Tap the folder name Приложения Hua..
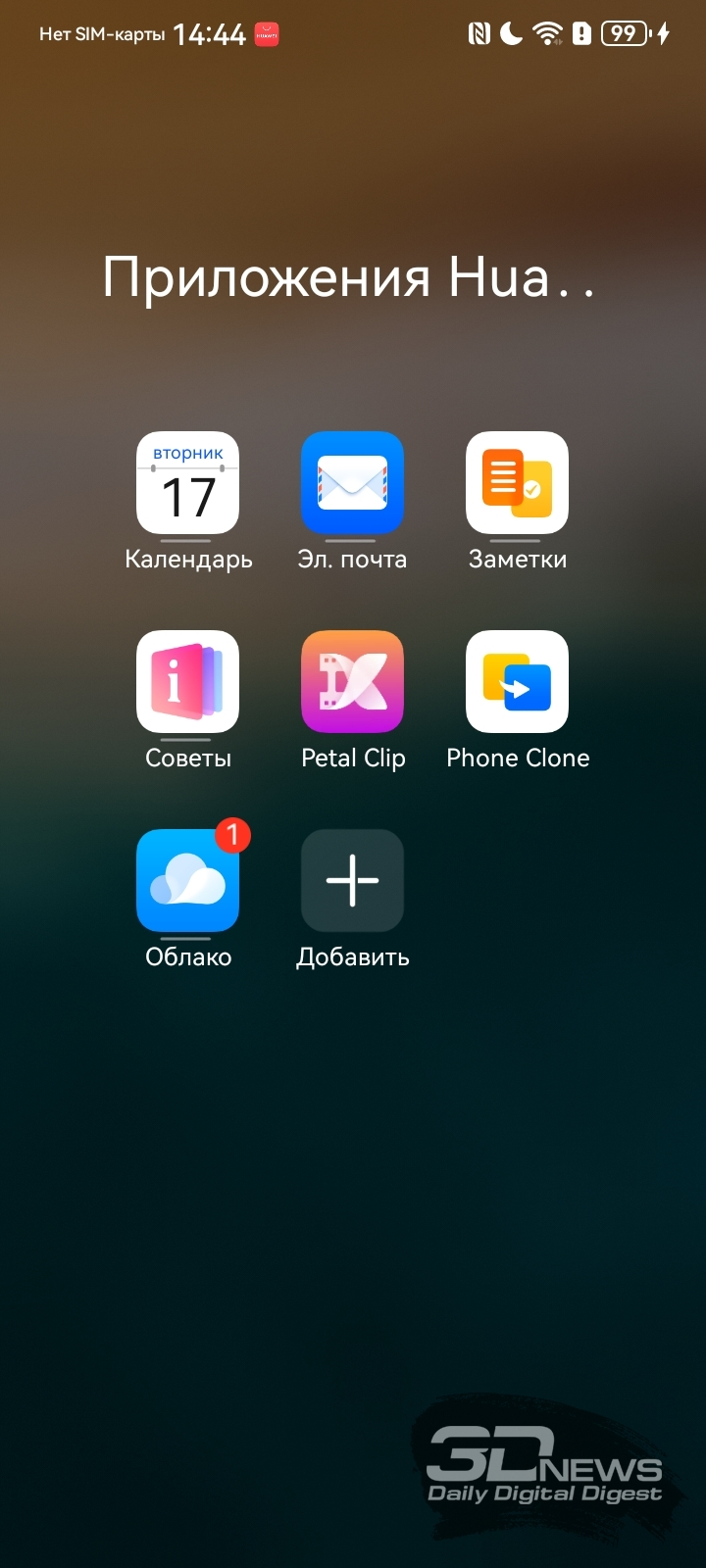This screenshot has height=1568, width=706. 348,277
